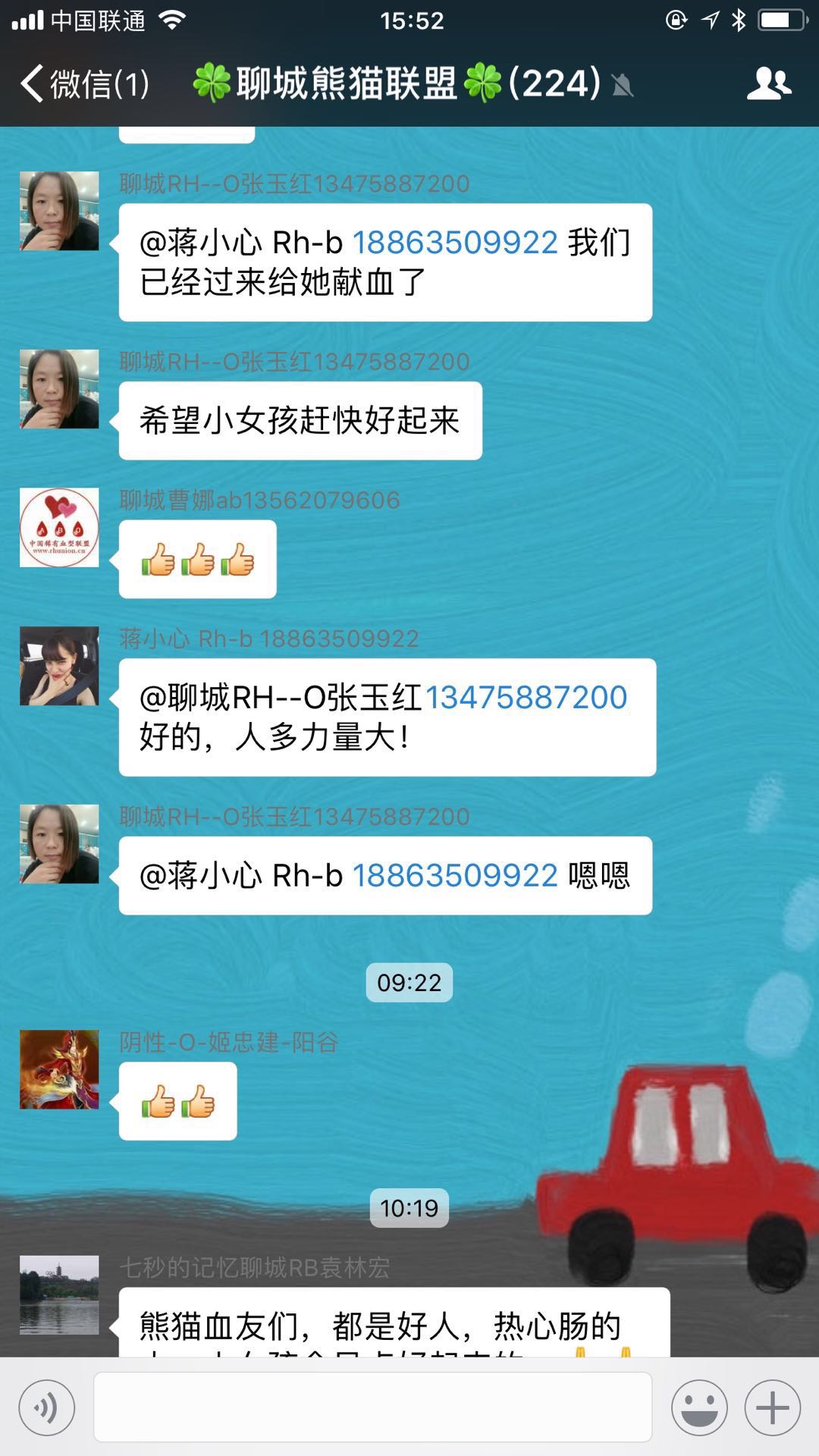The width and height of the screenshot is (819, 1456).
Task: View 阴性-O-姬忠建-阳谷's avatar profile
Action: pos(59,1069)
